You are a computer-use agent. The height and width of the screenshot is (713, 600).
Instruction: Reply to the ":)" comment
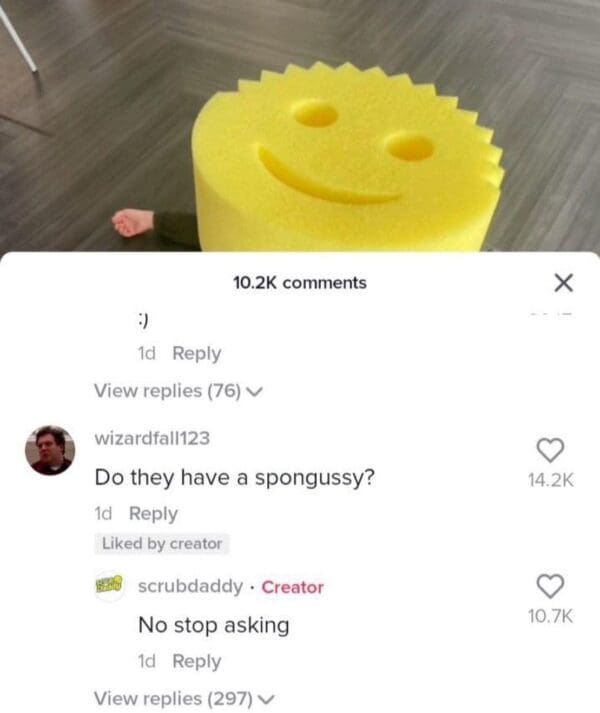(196, 353)
